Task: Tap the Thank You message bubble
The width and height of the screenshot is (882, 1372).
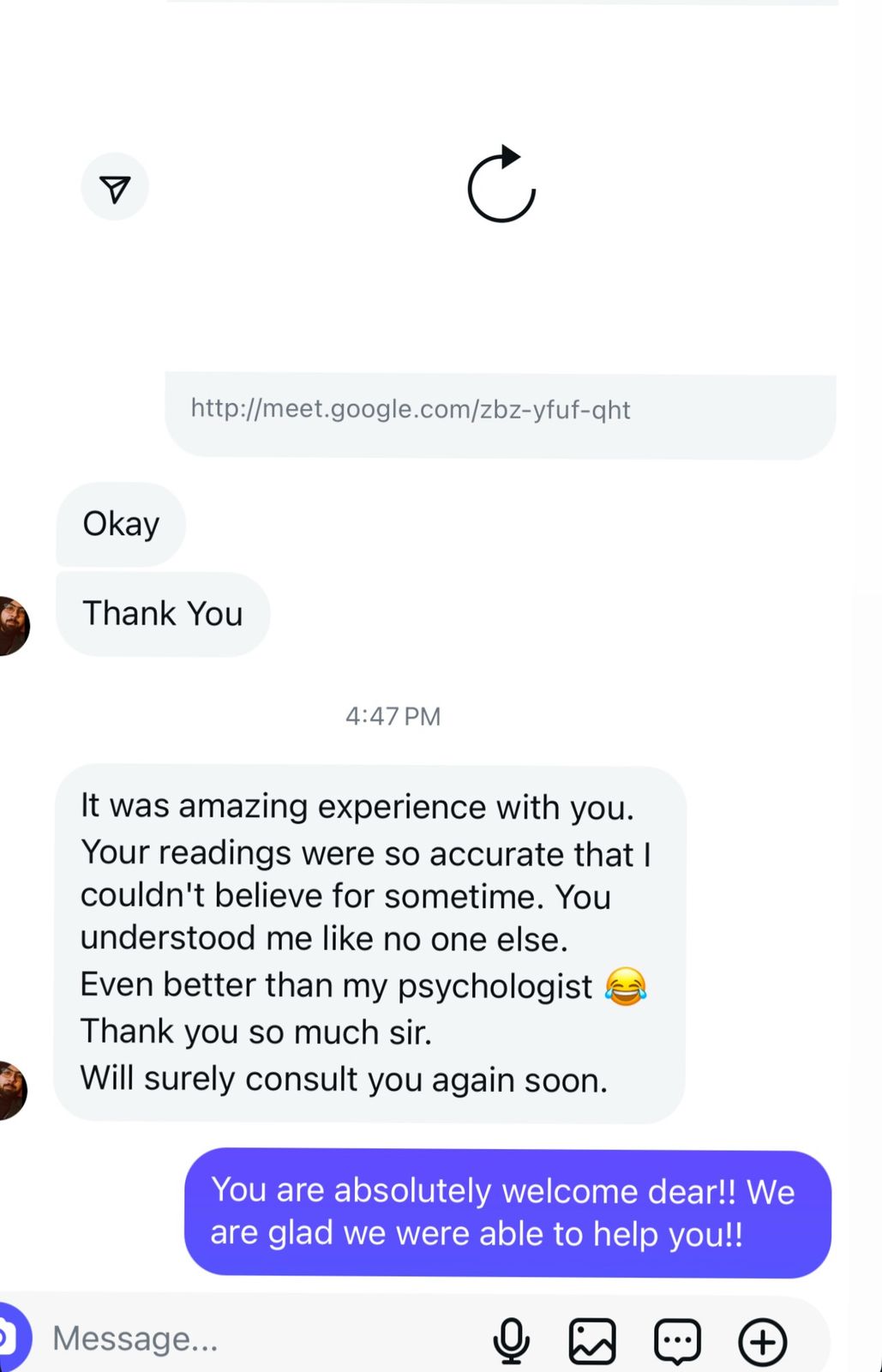Action: [x=162, y=613]
